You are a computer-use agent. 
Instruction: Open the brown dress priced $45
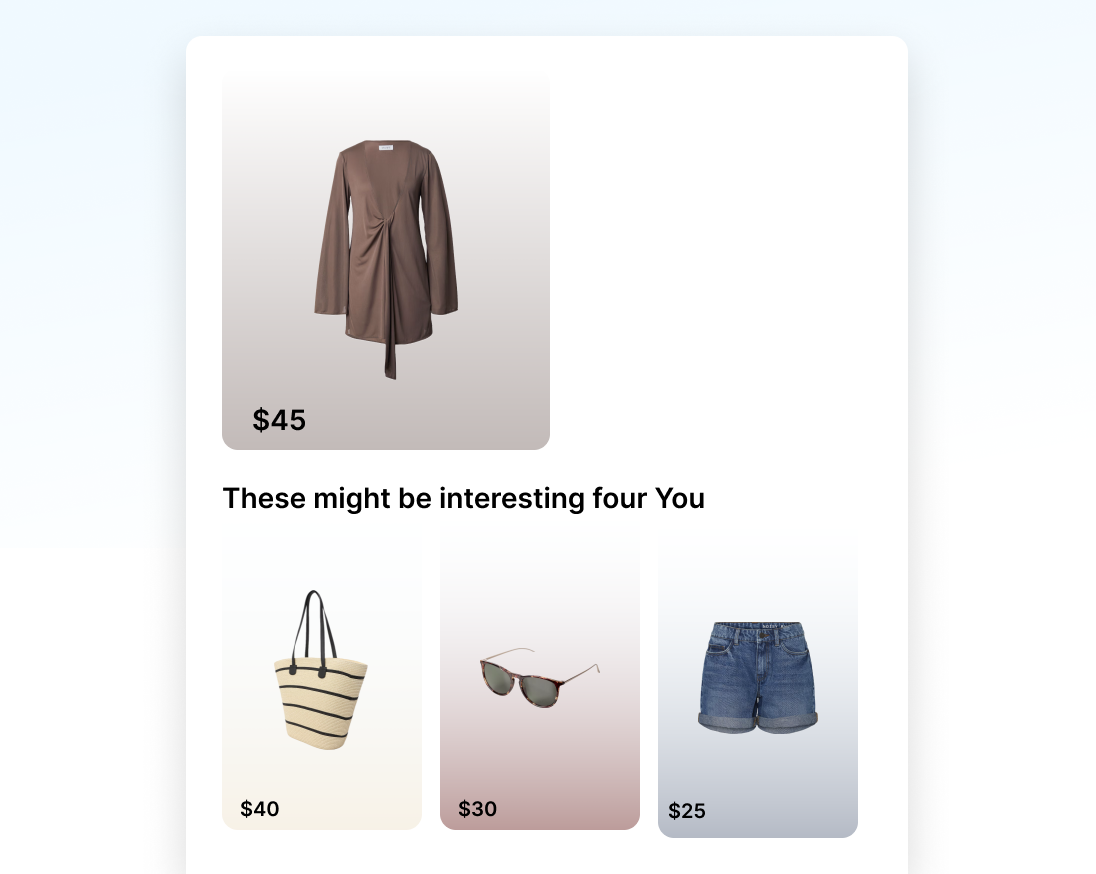(386, 260)
